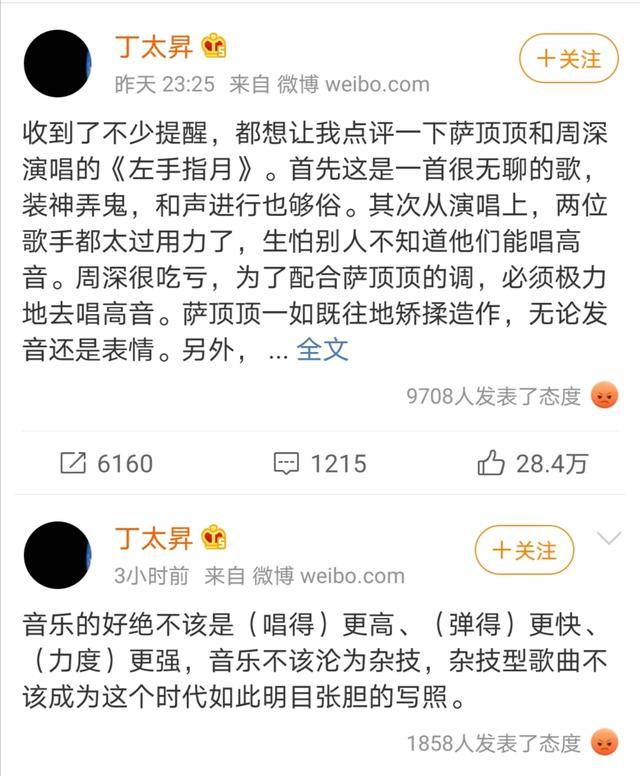
Task: Repost the post with 6160 reposts
Action: (107, 463)
